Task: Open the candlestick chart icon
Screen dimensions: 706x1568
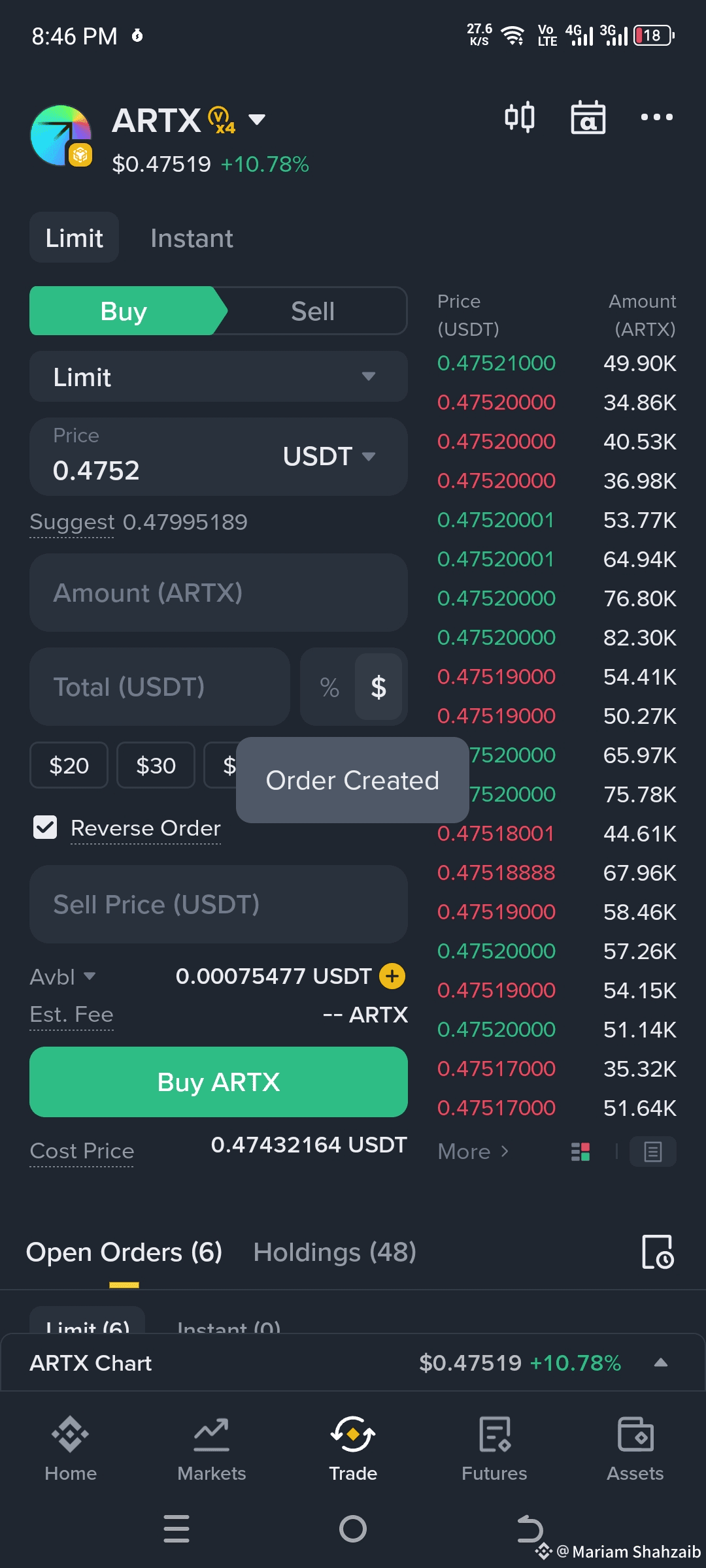Action: [520, 118]
